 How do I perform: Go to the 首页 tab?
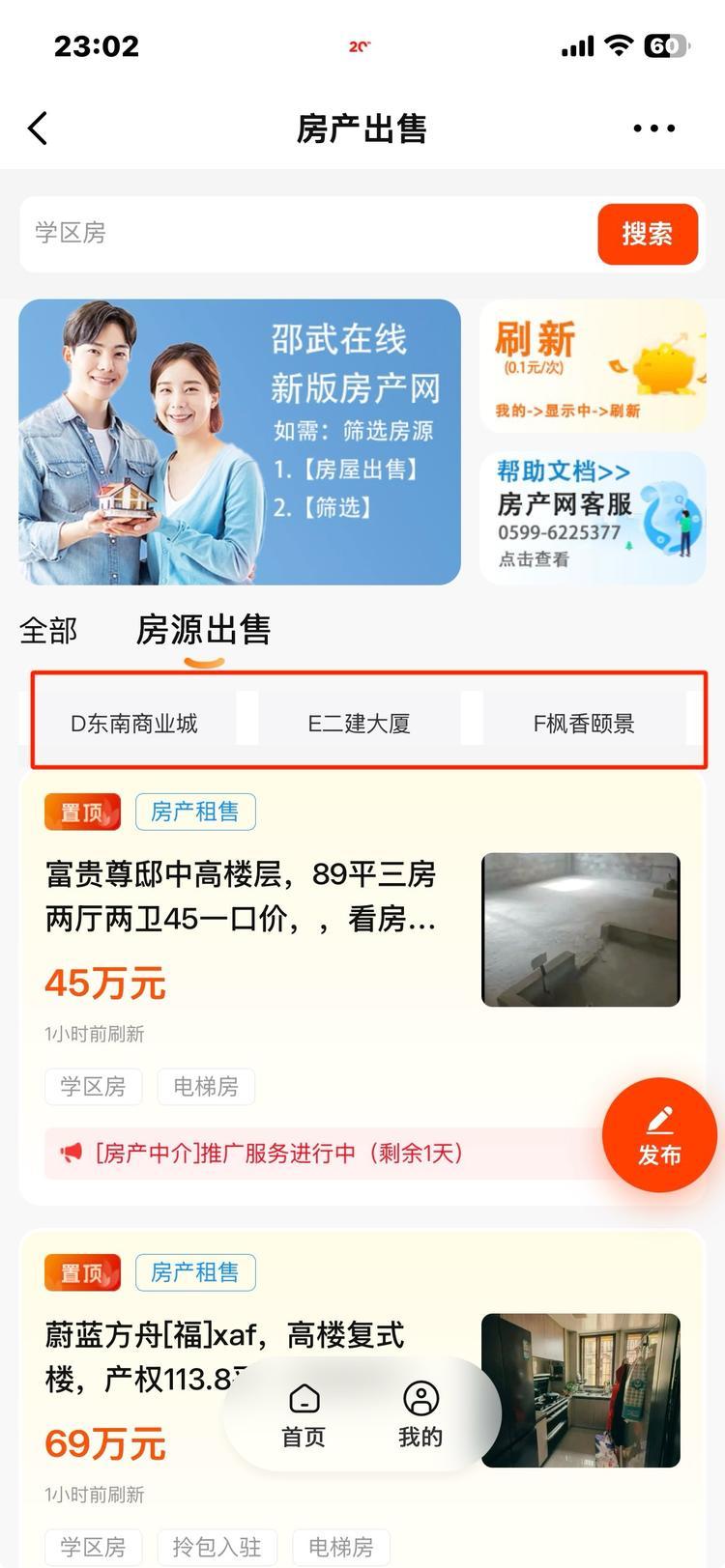click(x=304, y=1414)
